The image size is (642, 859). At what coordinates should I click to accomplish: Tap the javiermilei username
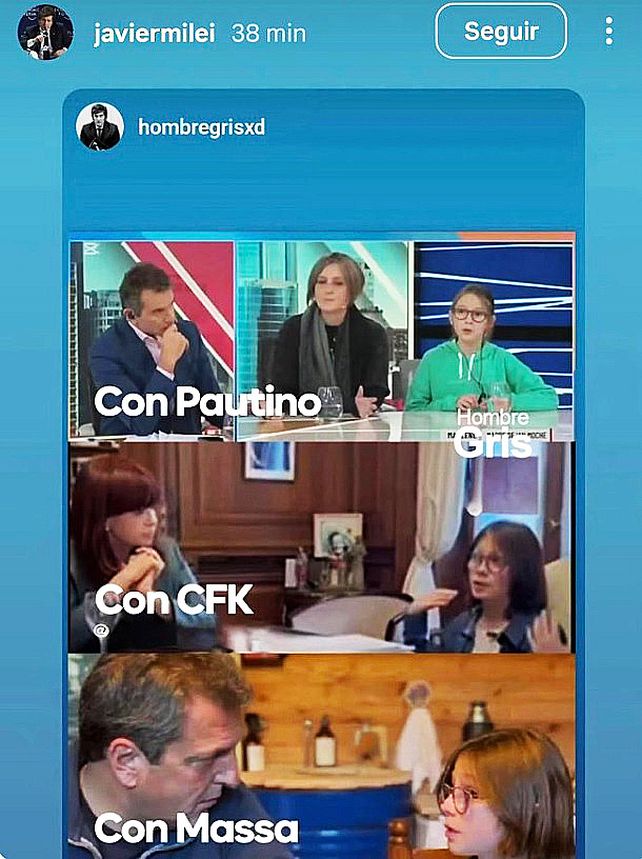pyautogui.click(x=156, y=33)
